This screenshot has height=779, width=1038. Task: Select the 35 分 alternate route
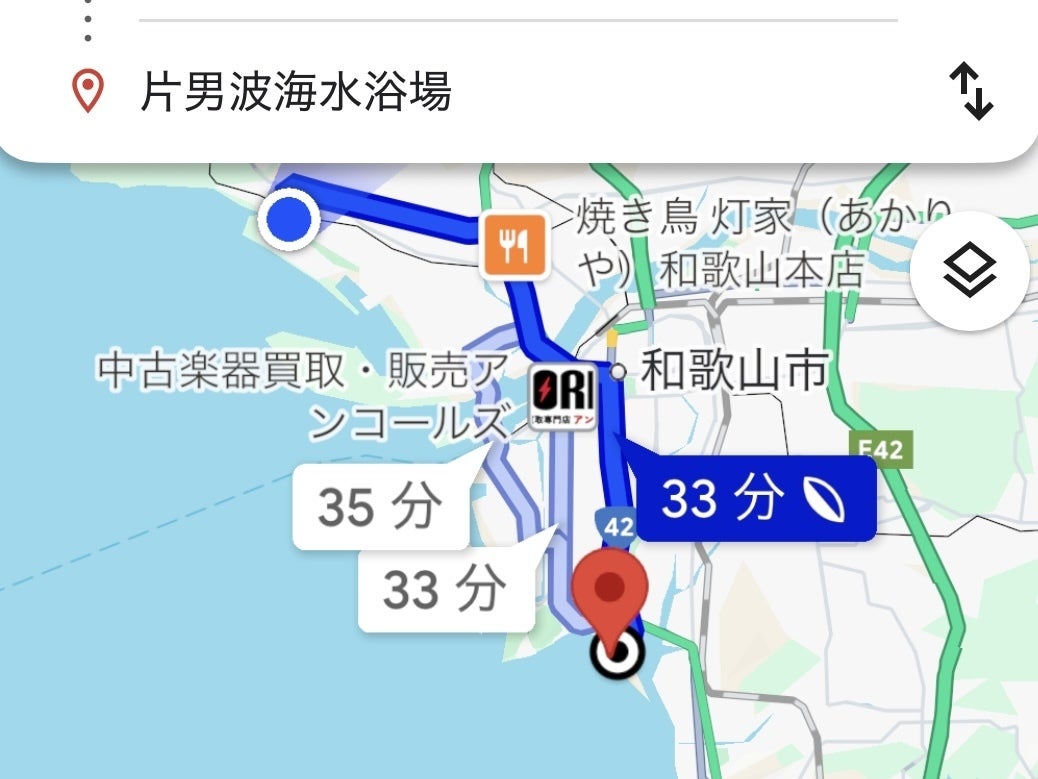[x=379, y=507]
